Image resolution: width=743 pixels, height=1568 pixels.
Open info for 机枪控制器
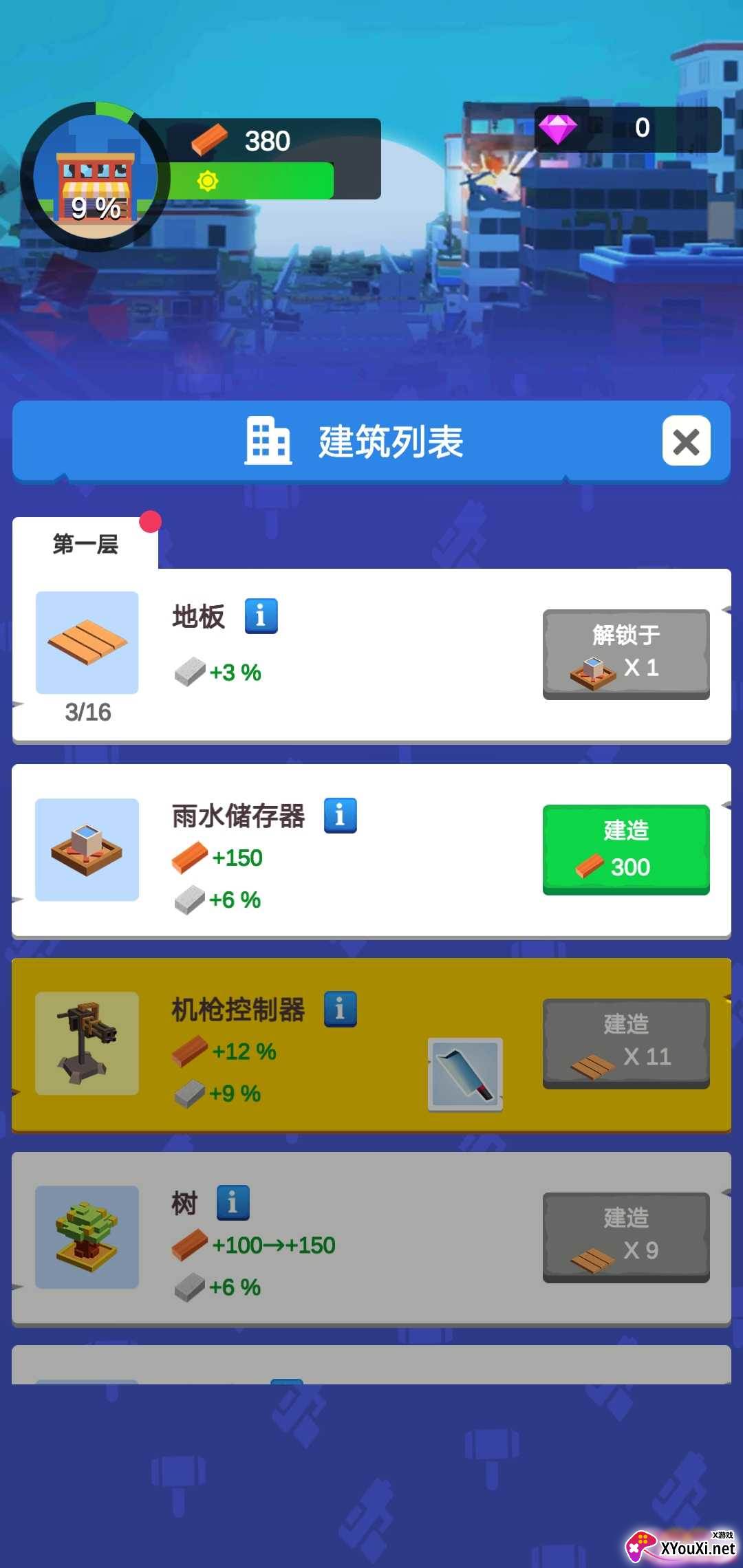341,1010
